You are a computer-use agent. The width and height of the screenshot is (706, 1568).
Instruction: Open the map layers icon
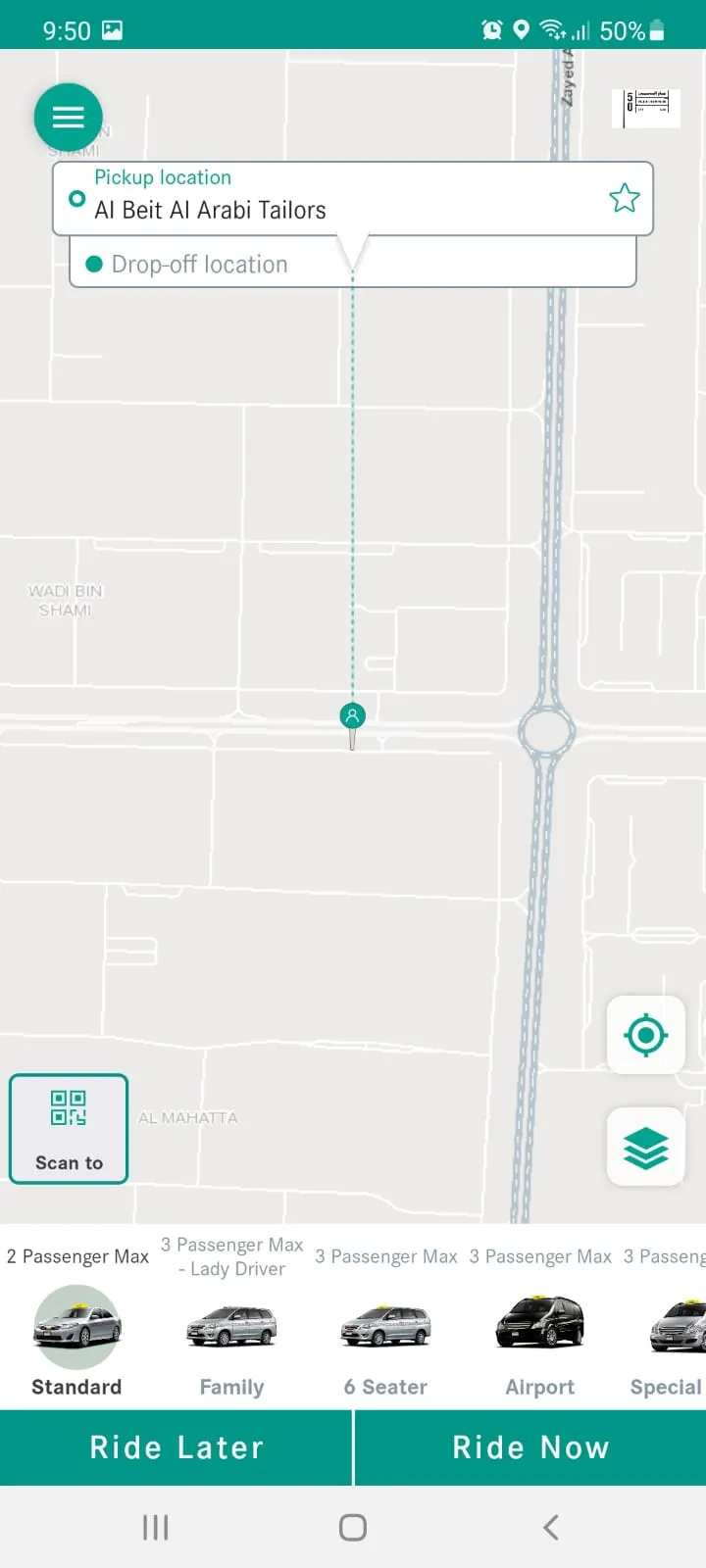click(645, 1147)
